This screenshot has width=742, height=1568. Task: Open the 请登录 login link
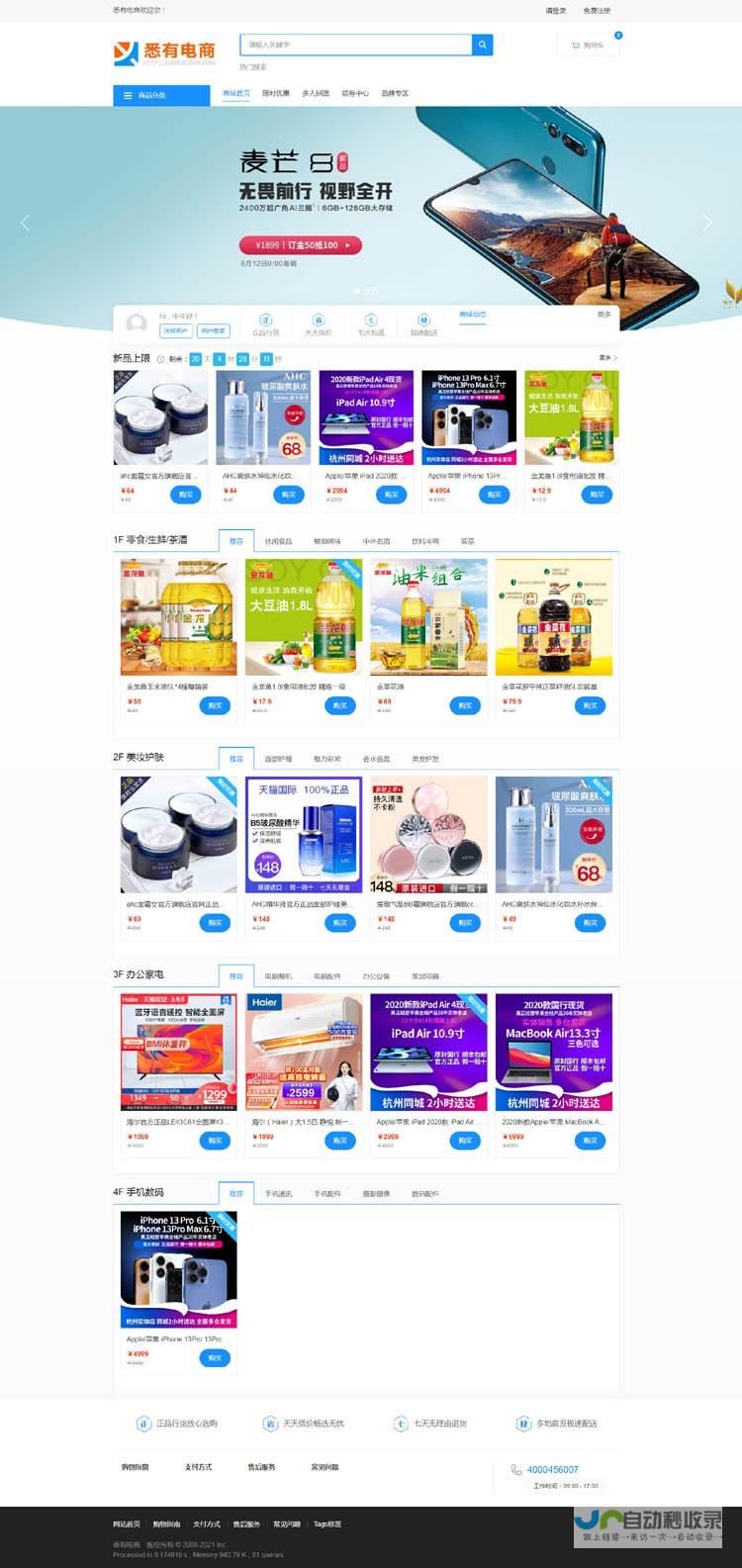point(556,10)
